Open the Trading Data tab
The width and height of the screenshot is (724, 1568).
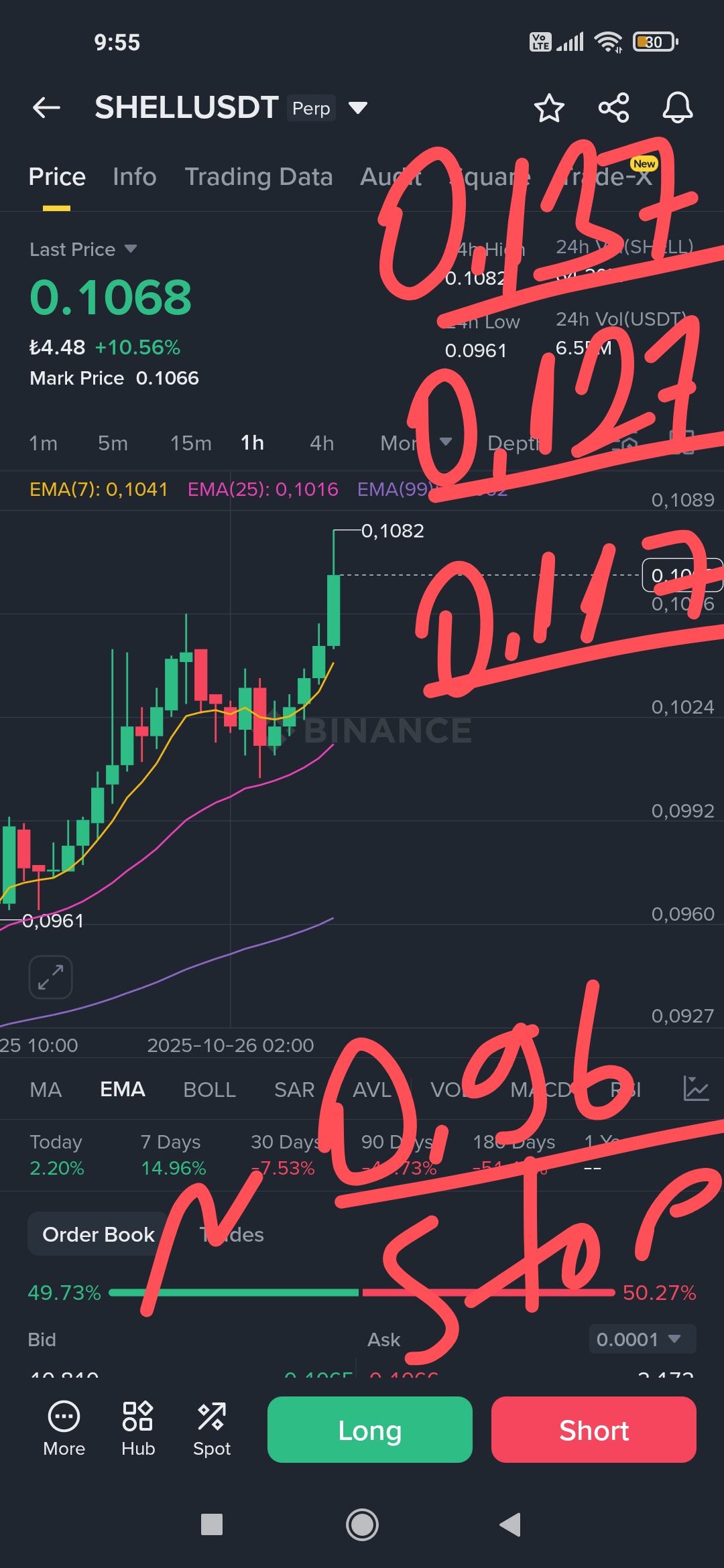tap(259, 177)
